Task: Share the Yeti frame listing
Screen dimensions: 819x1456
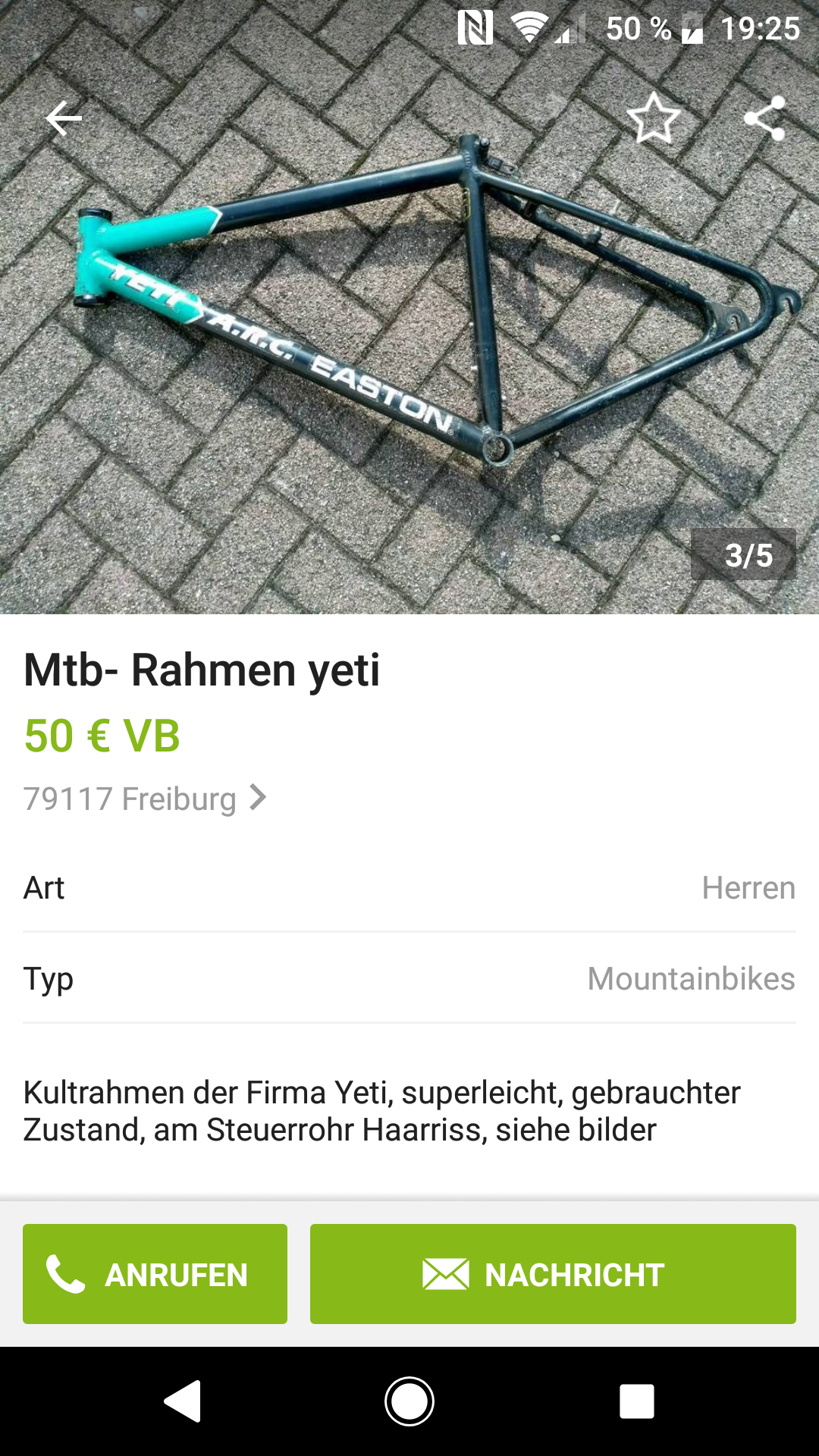Action: 764,118
